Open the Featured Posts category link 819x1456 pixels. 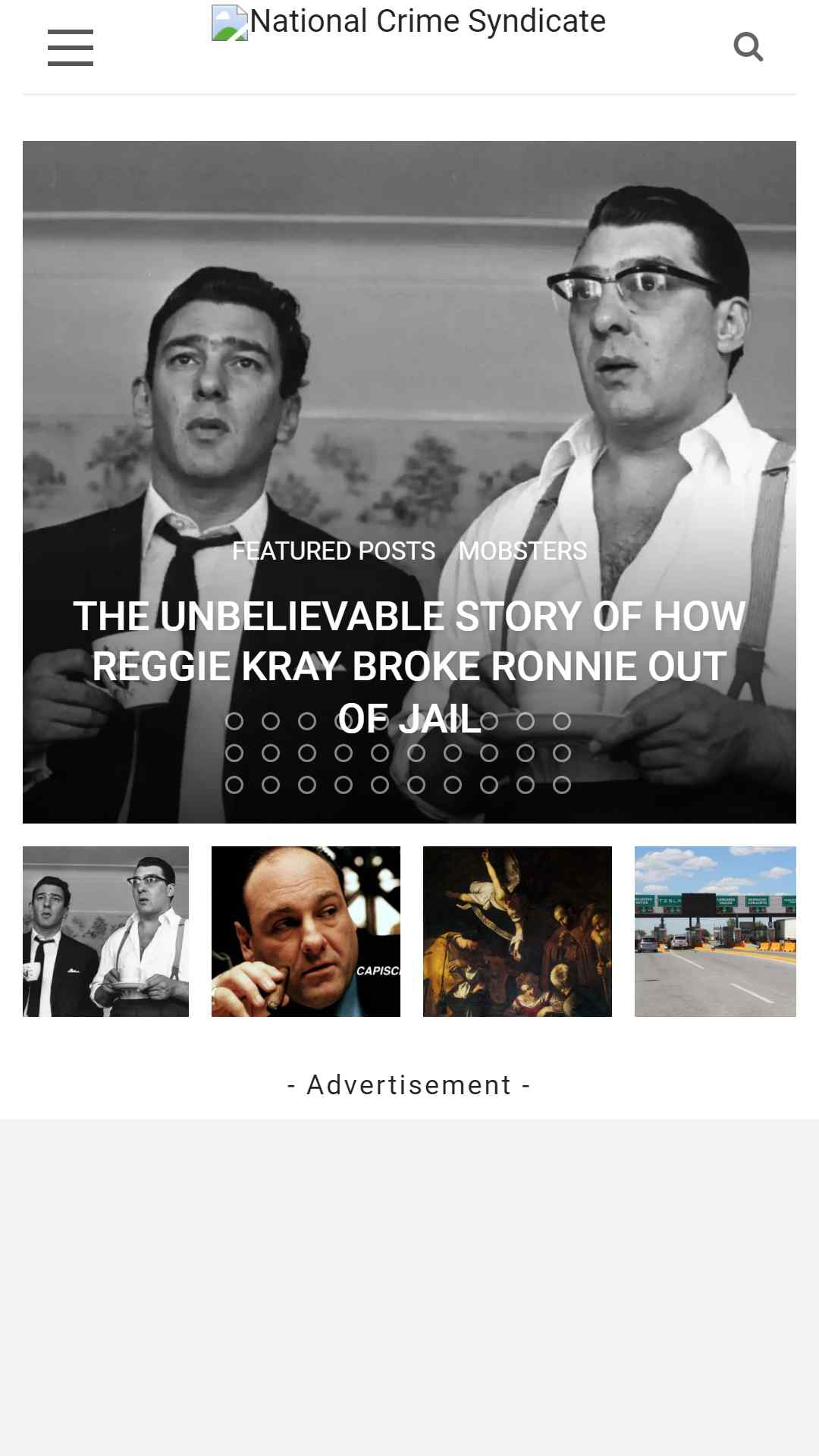(334, 551)
